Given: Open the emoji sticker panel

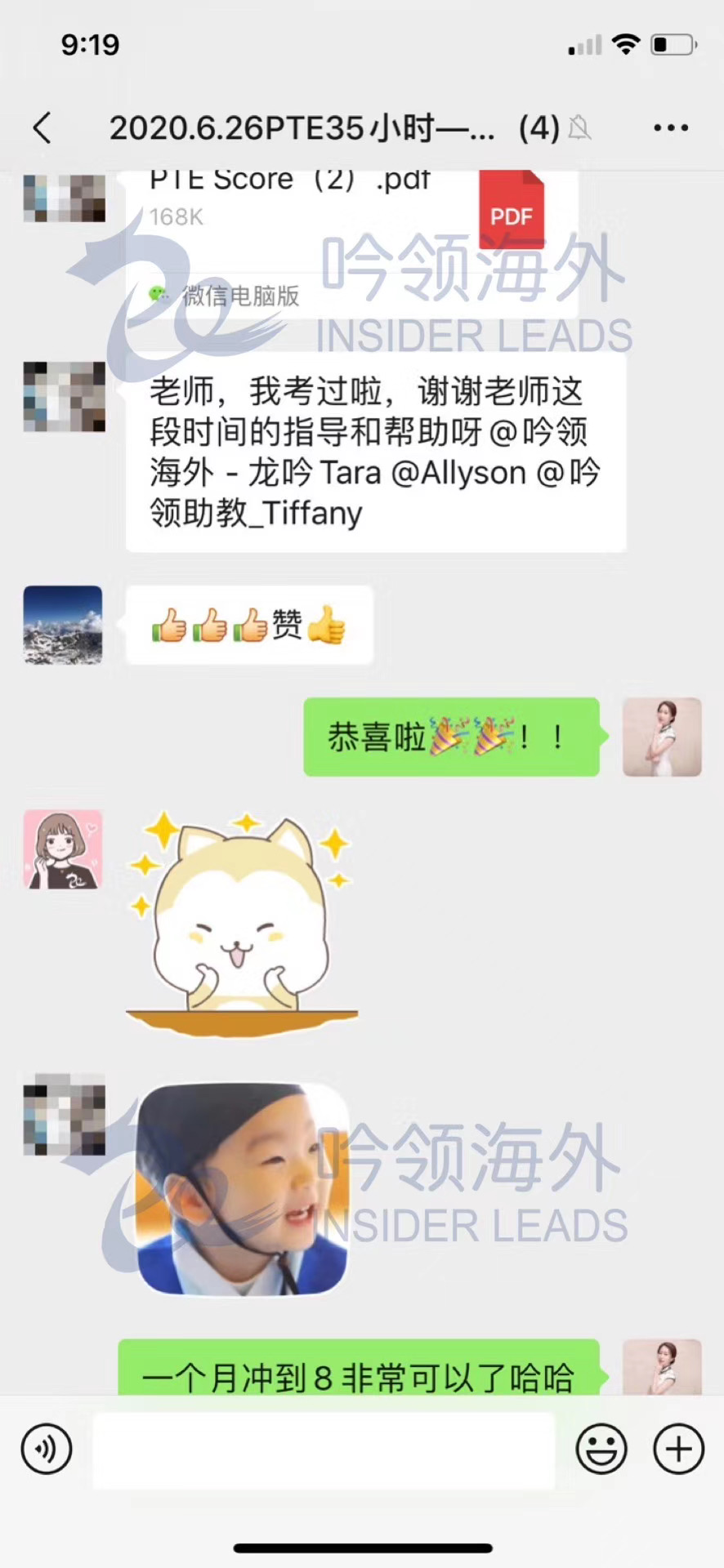Looking at the screenshot, I should click(601, 1449).
